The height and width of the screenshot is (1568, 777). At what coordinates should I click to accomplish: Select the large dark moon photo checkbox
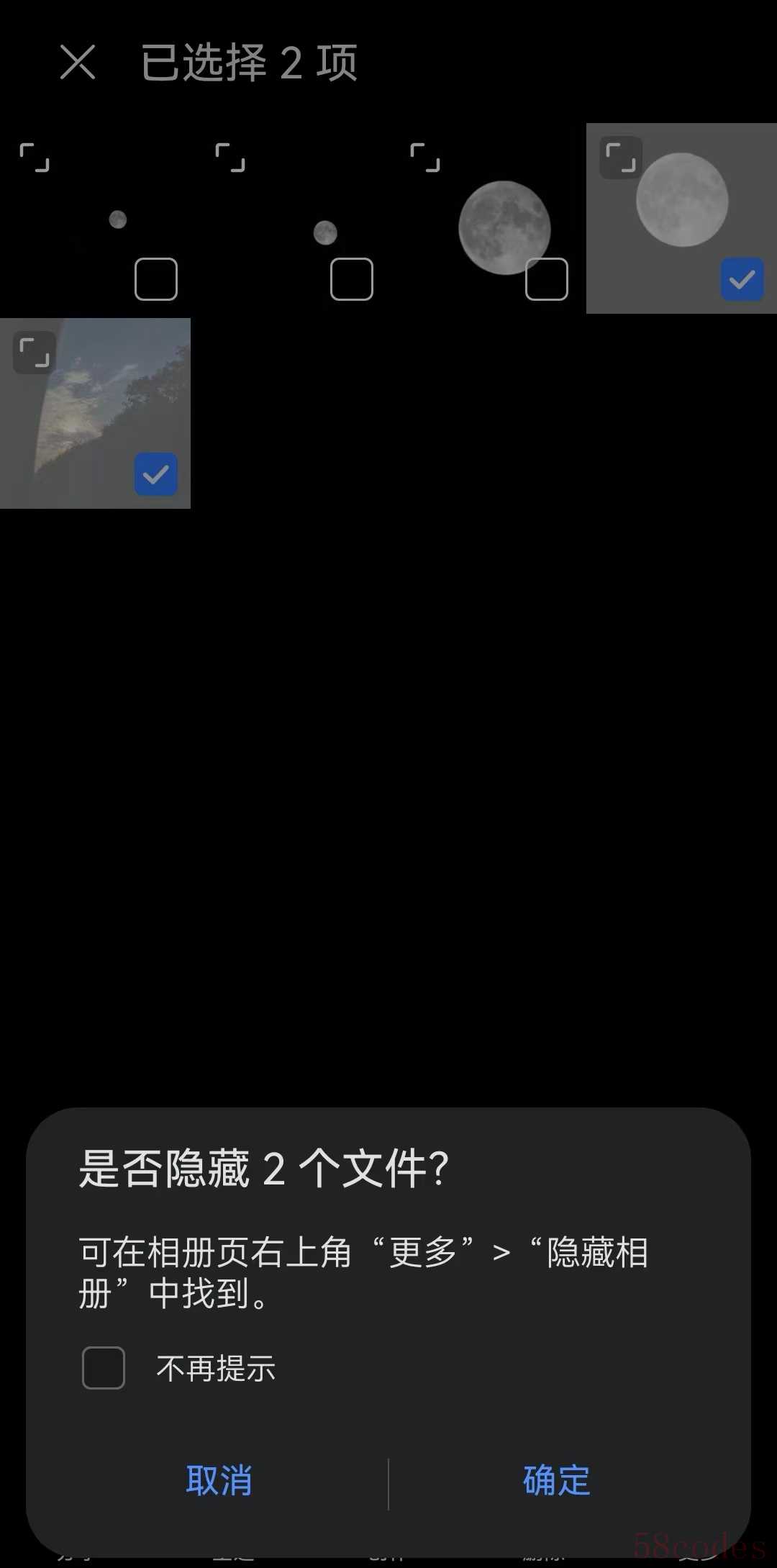[547, 279]
